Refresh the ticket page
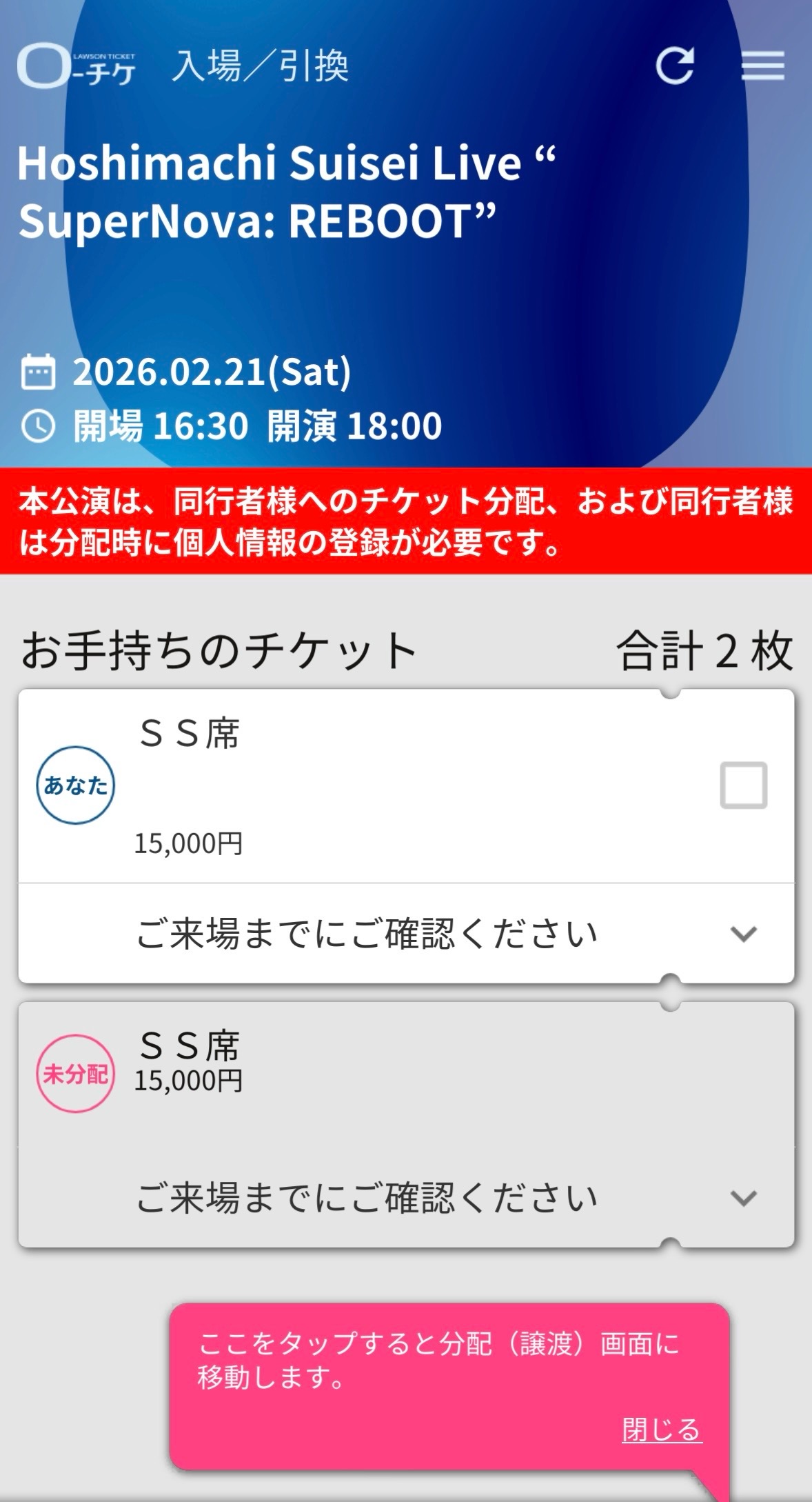The width and height of the screenshot is (812, 1502). click(674, 66)
